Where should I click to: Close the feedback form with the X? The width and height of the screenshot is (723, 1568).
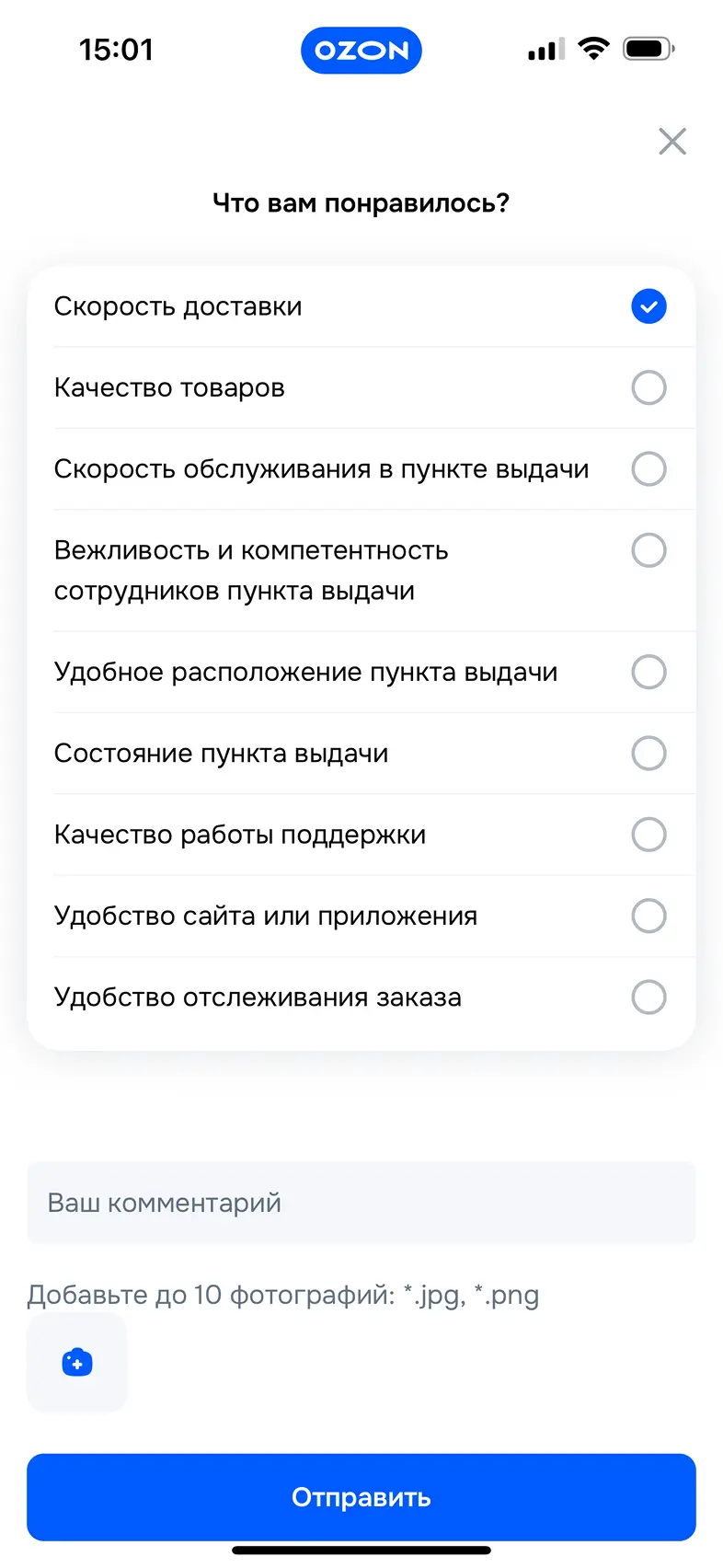pos(672,142)
